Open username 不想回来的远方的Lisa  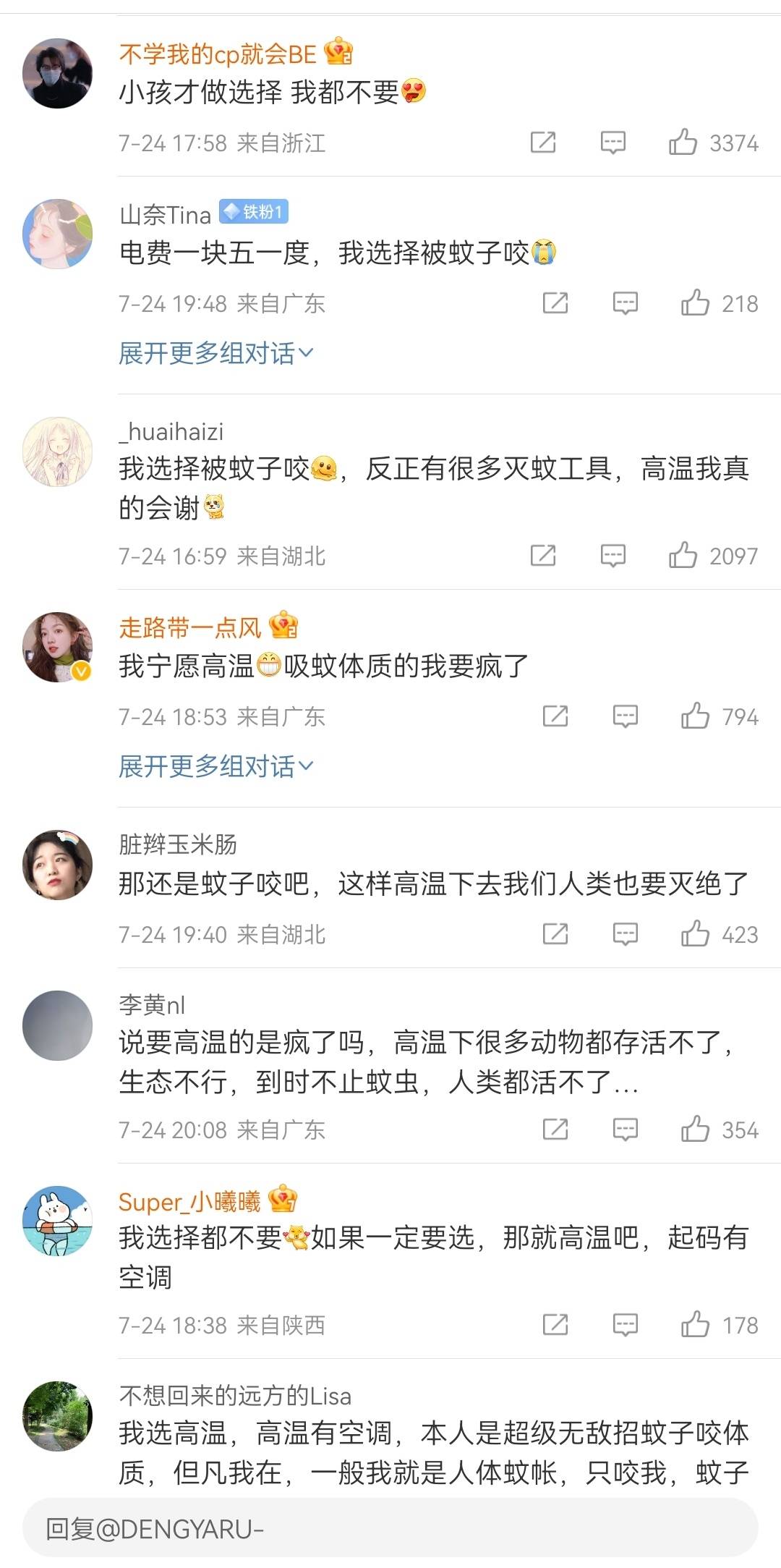click(x=235, y=1395)
